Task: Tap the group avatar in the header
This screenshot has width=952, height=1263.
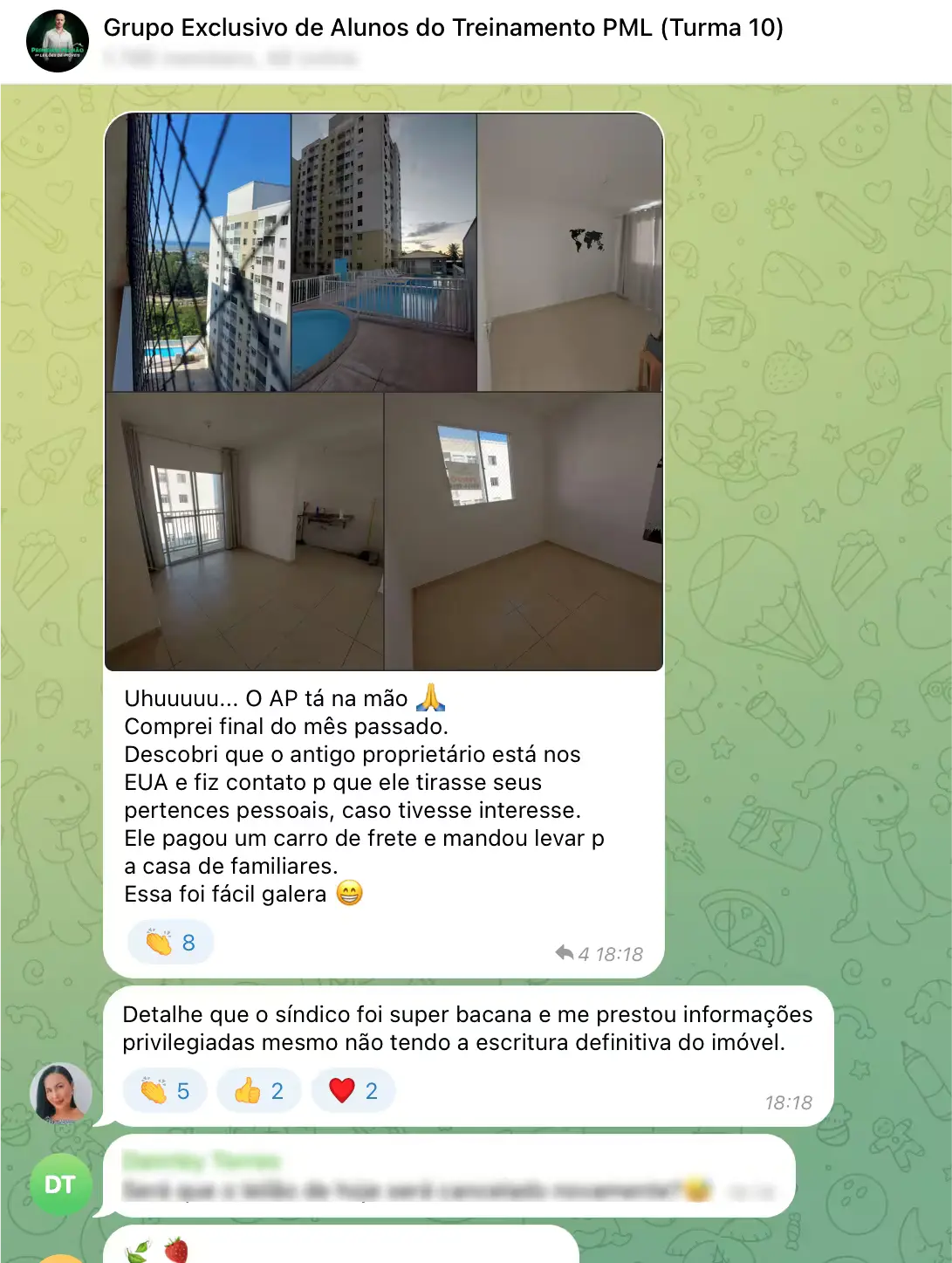Action: point(58,41)
